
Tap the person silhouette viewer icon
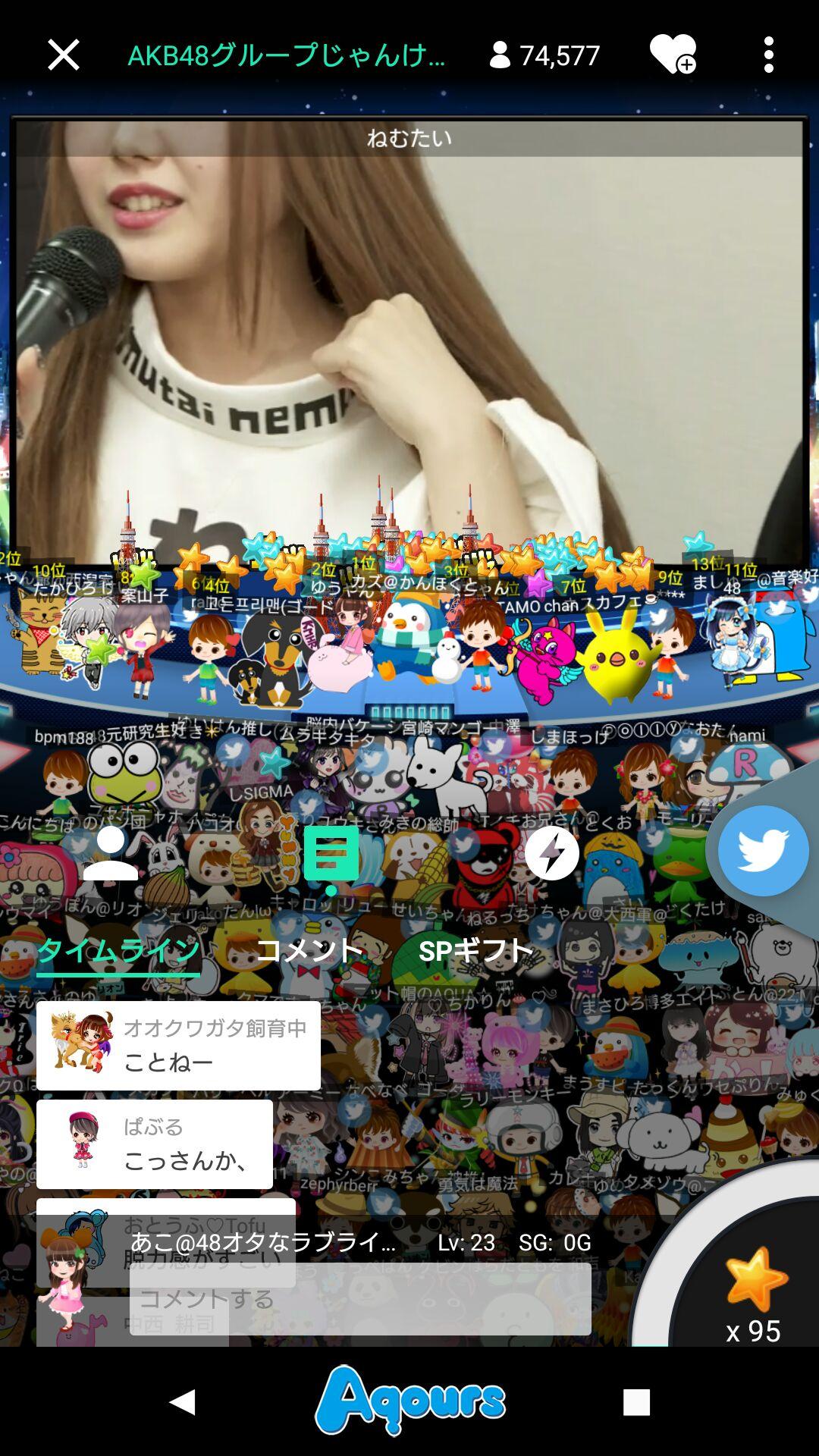point(111,852)
